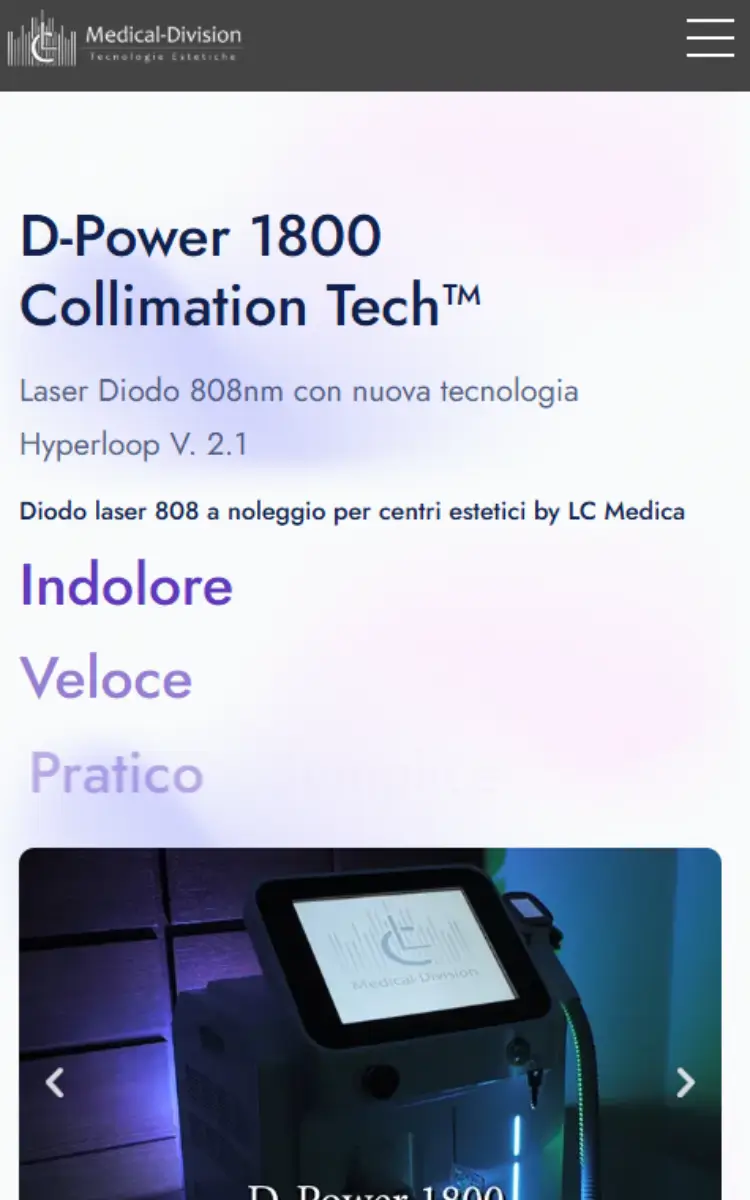
Task: Select the Laser Diodo 808nm subtitle text
Action: point(298,391)
